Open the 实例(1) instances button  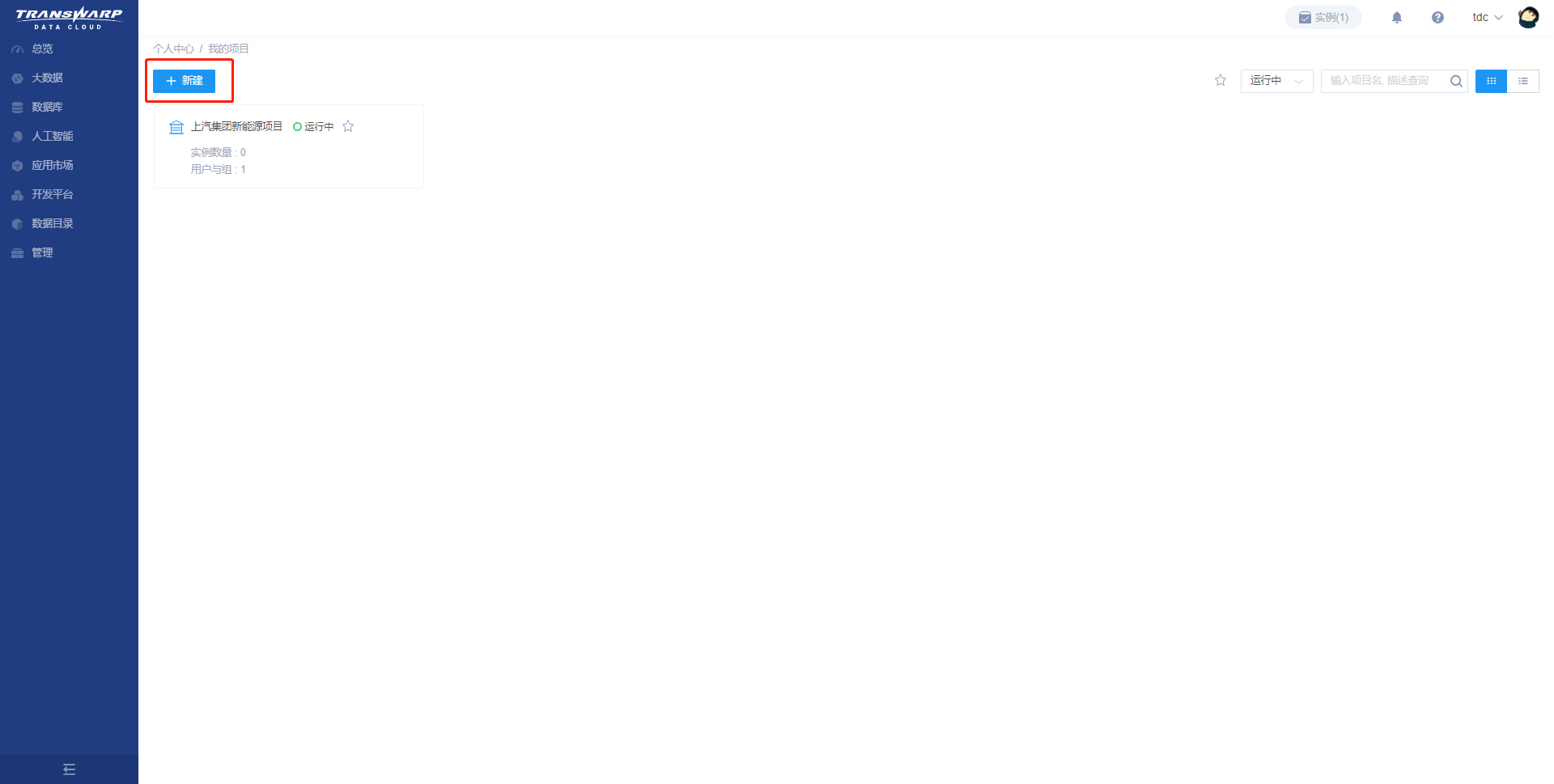(1323, 18)
